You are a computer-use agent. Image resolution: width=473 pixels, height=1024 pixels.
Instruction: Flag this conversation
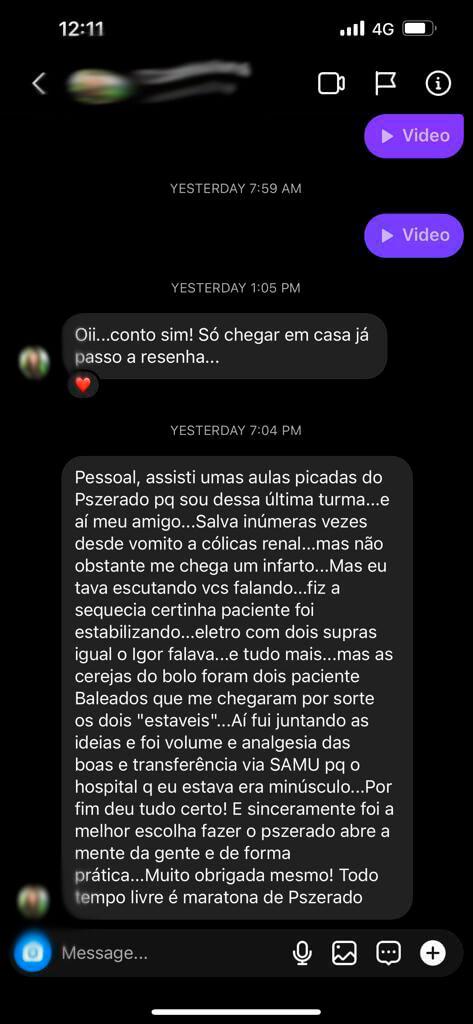(x=385, y=83)
